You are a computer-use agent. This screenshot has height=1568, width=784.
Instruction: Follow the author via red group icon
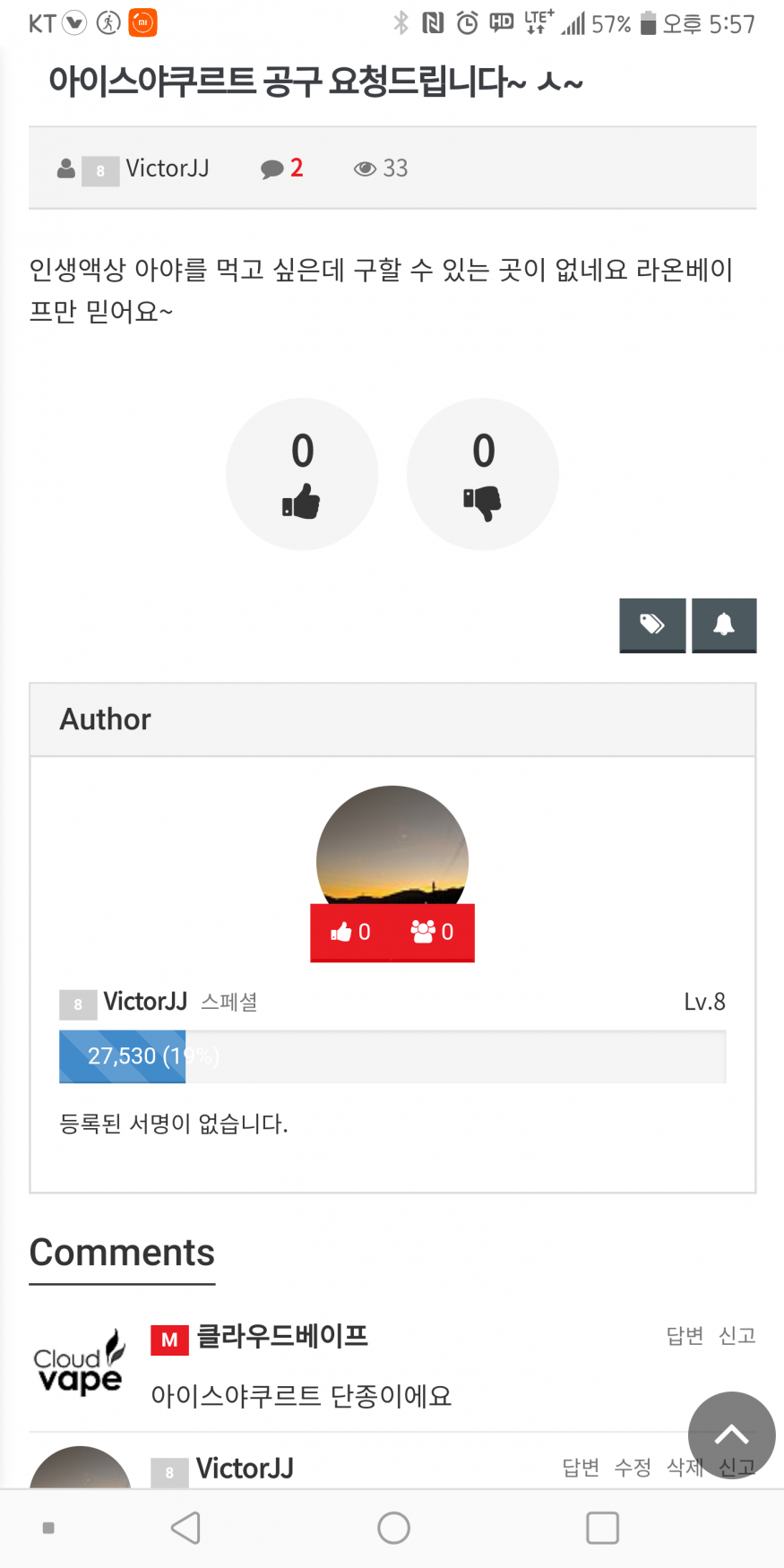pos(433,932)
